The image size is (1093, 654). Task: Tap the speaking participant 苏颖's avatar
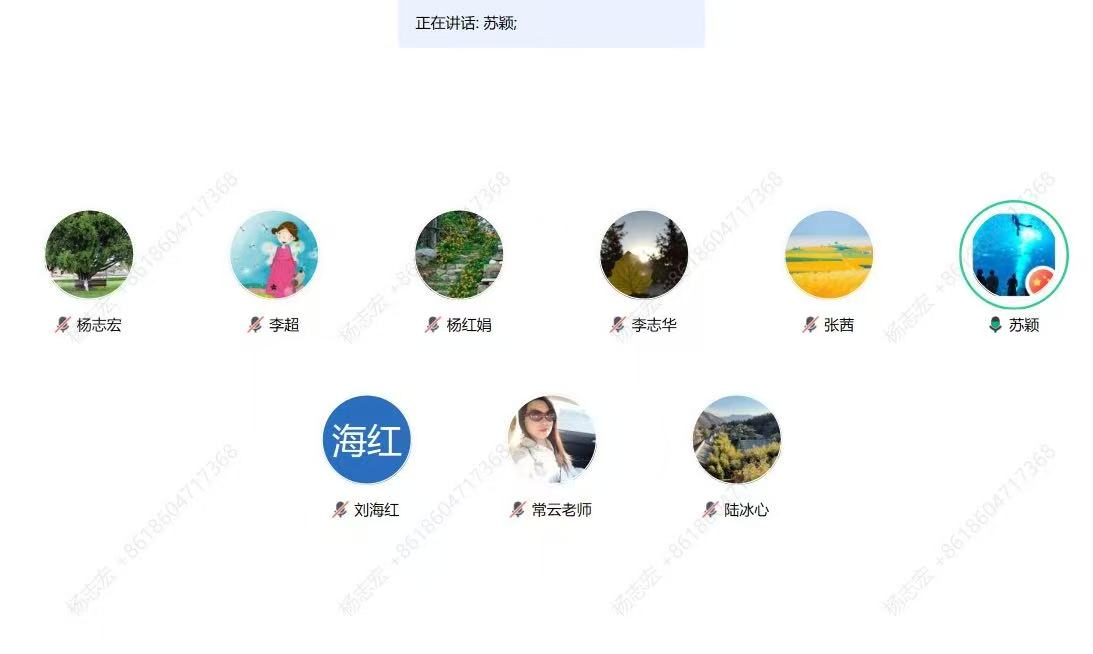tap(1014, 254)
